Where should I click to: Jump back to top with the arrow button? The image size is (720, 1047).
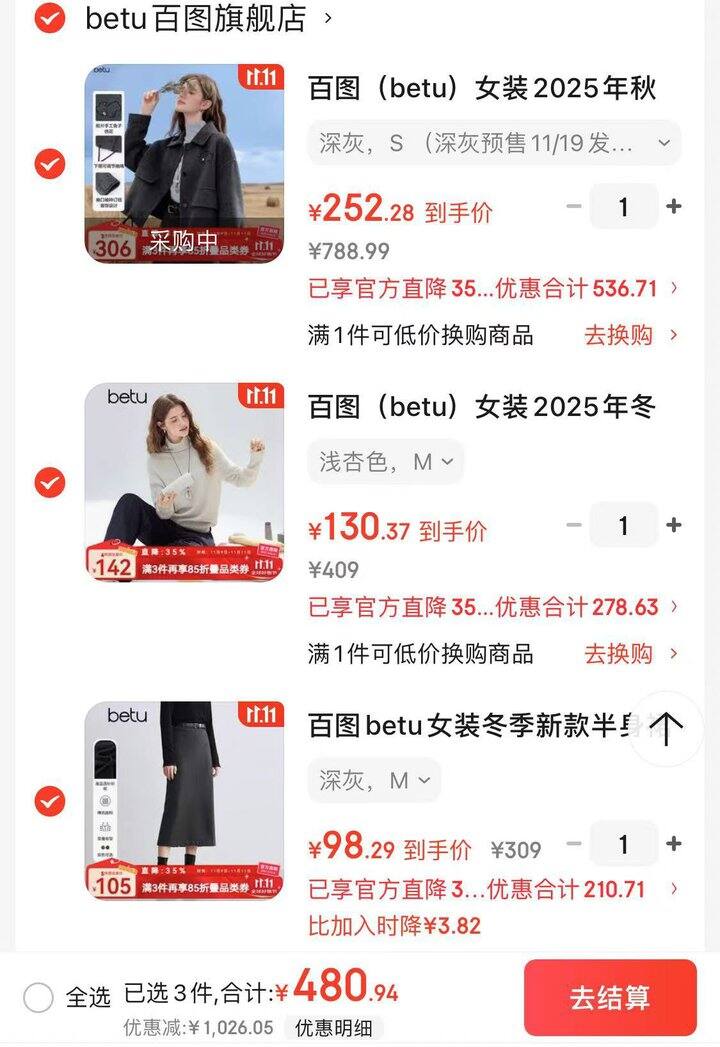click(x=667, y=729)
